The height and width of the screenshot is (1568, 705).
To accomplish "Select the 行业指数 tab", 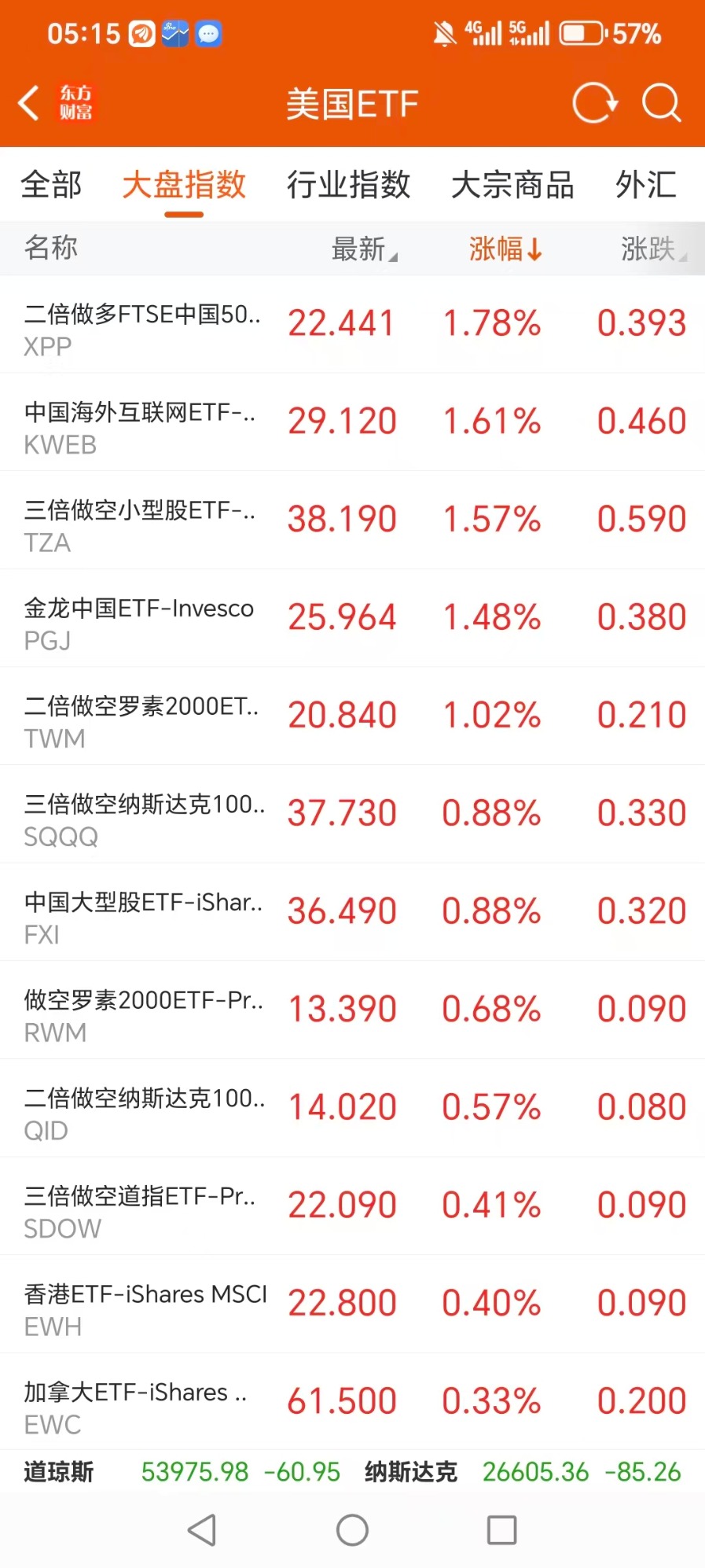I will [x=348, y=185].
